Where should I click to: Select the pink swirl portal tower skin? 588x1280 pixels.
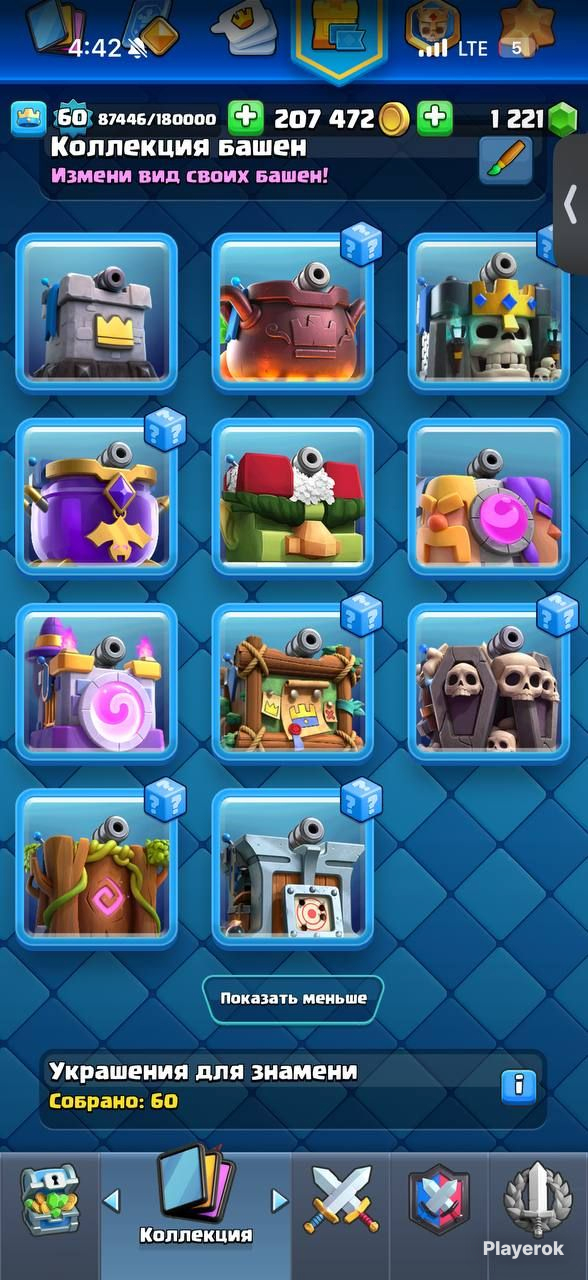96,683
